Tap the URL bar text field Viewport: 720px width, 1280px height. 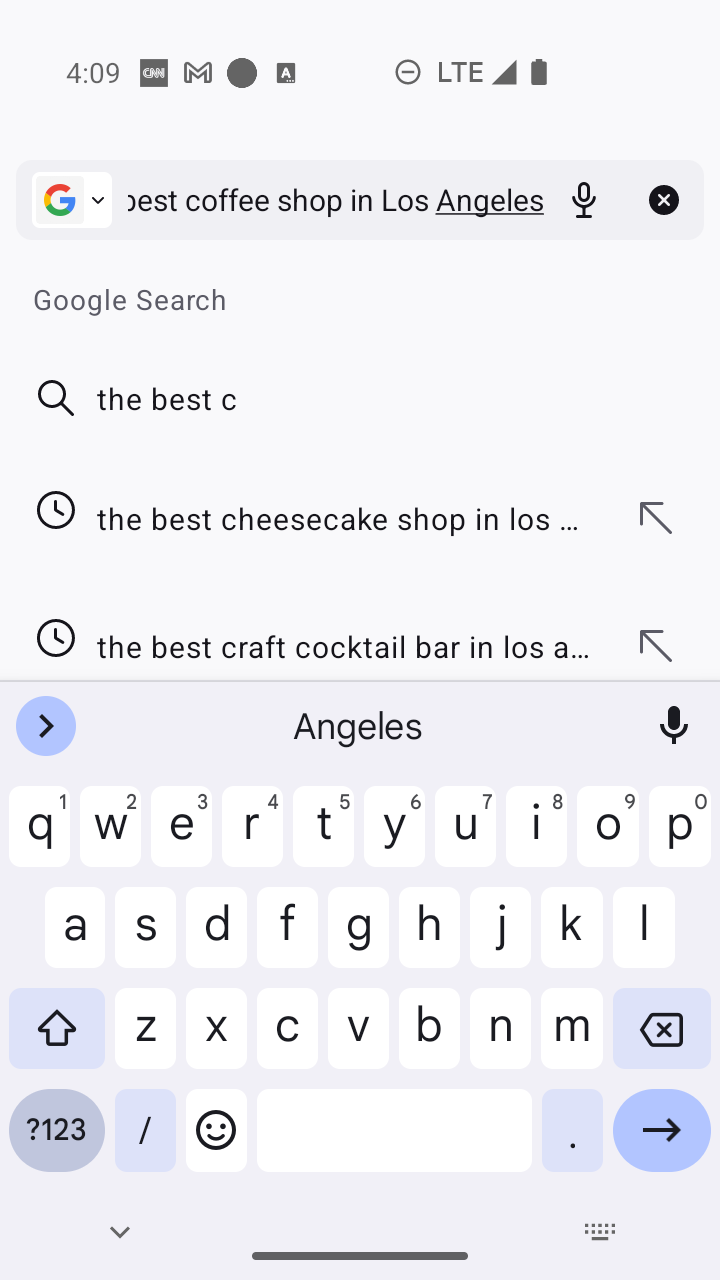coord(336,200)
